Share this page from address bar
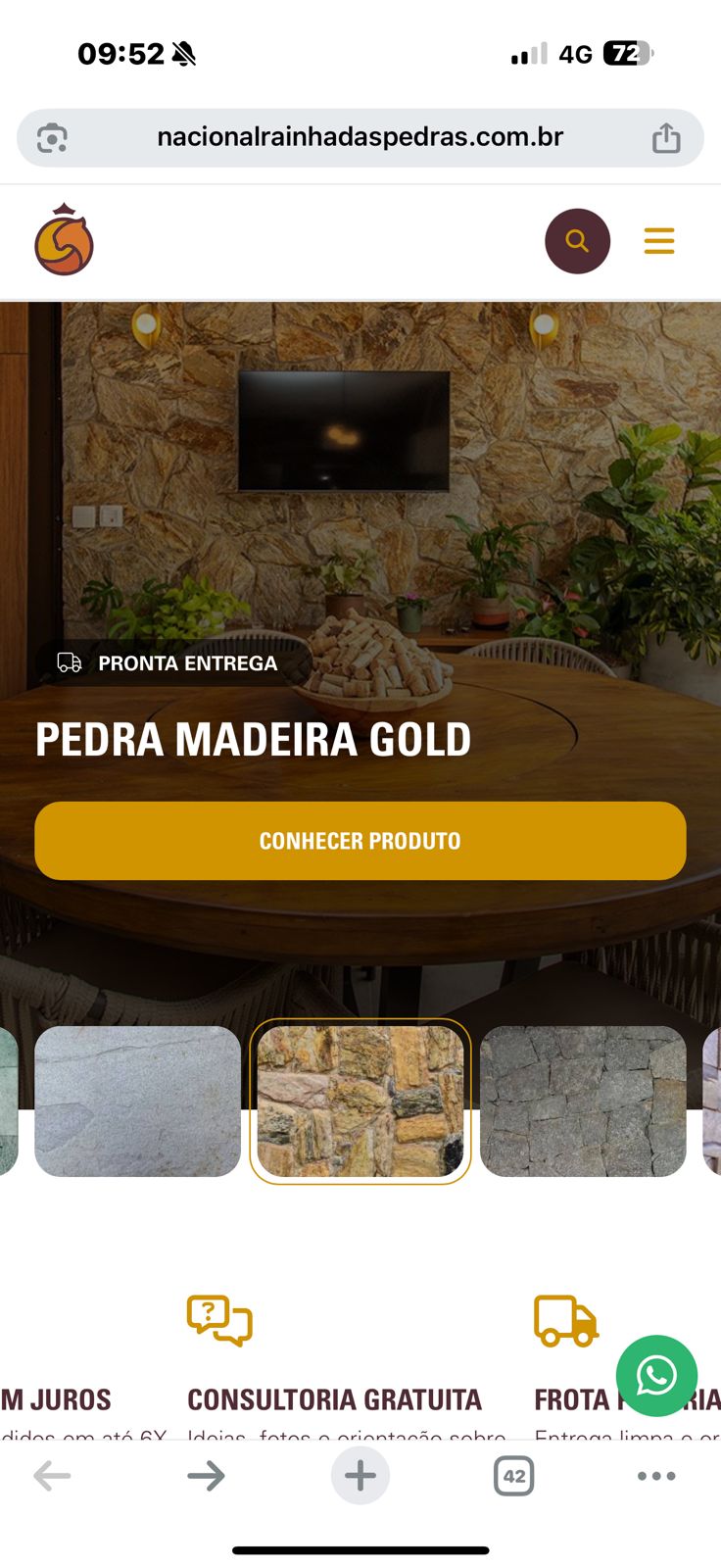The width and height of the screenshot is (721, 1568). click(666, 138)
